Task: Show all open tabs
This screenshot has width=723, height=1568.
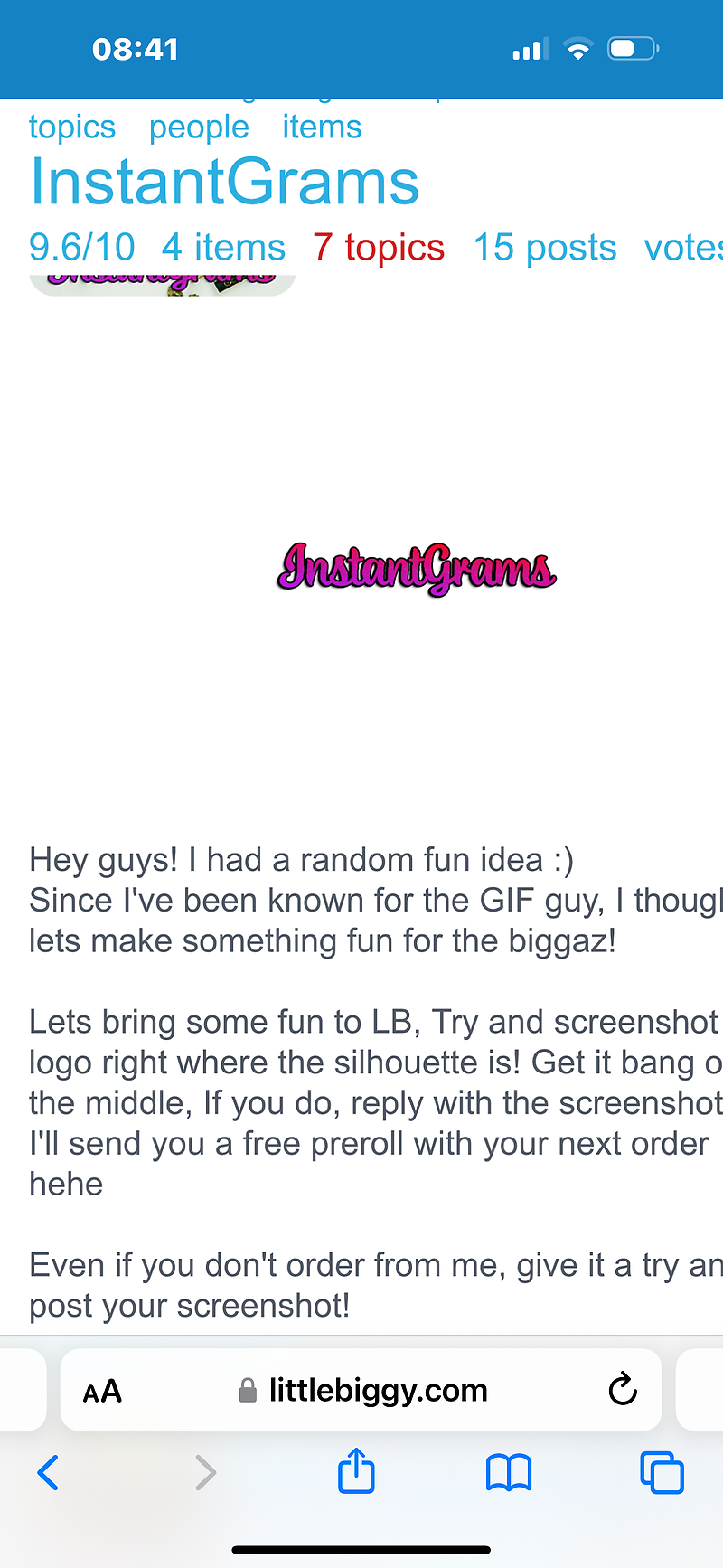Action: click(x=662, y=1473)
